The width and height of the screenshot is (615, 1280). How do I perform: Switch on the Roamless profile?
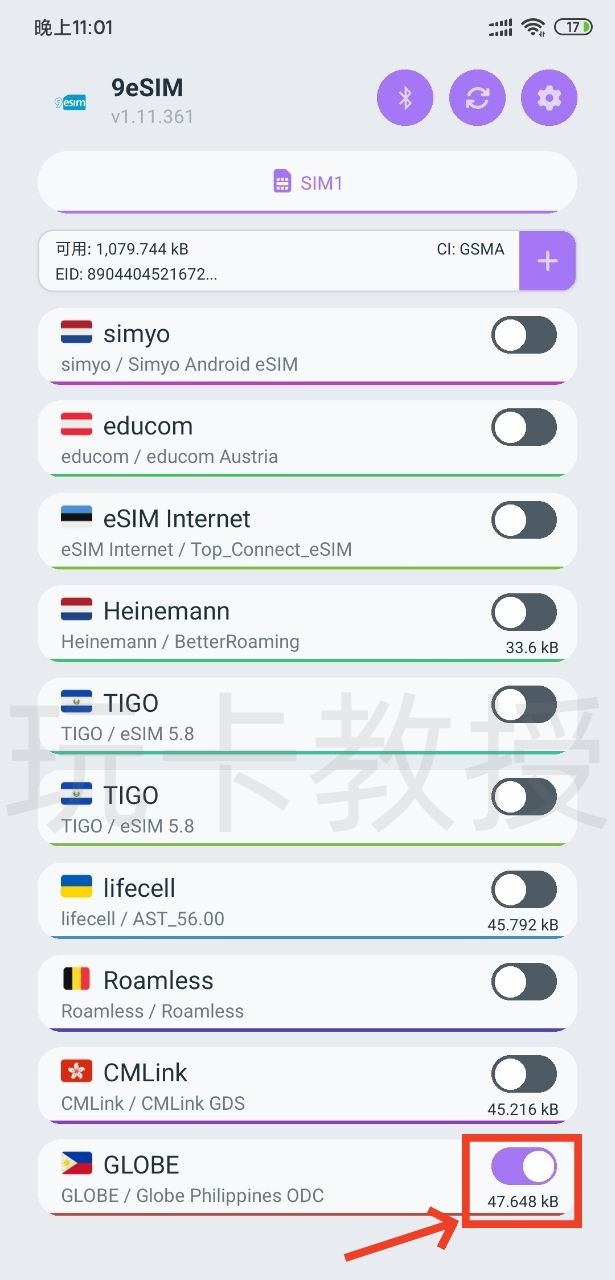[x=524, y=981]
